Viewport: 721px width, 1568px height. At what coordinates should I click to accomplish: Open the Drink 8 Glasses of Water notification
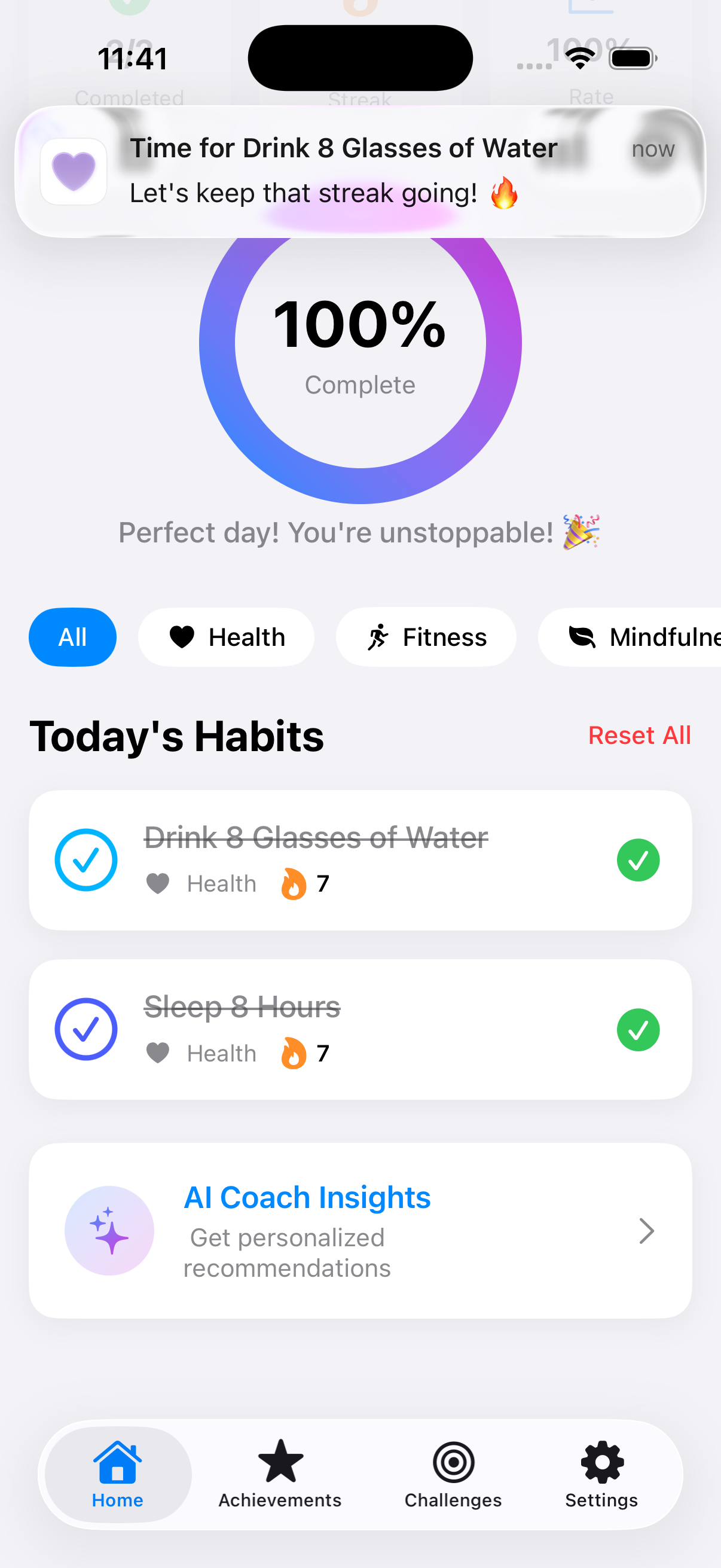[359, 171]
